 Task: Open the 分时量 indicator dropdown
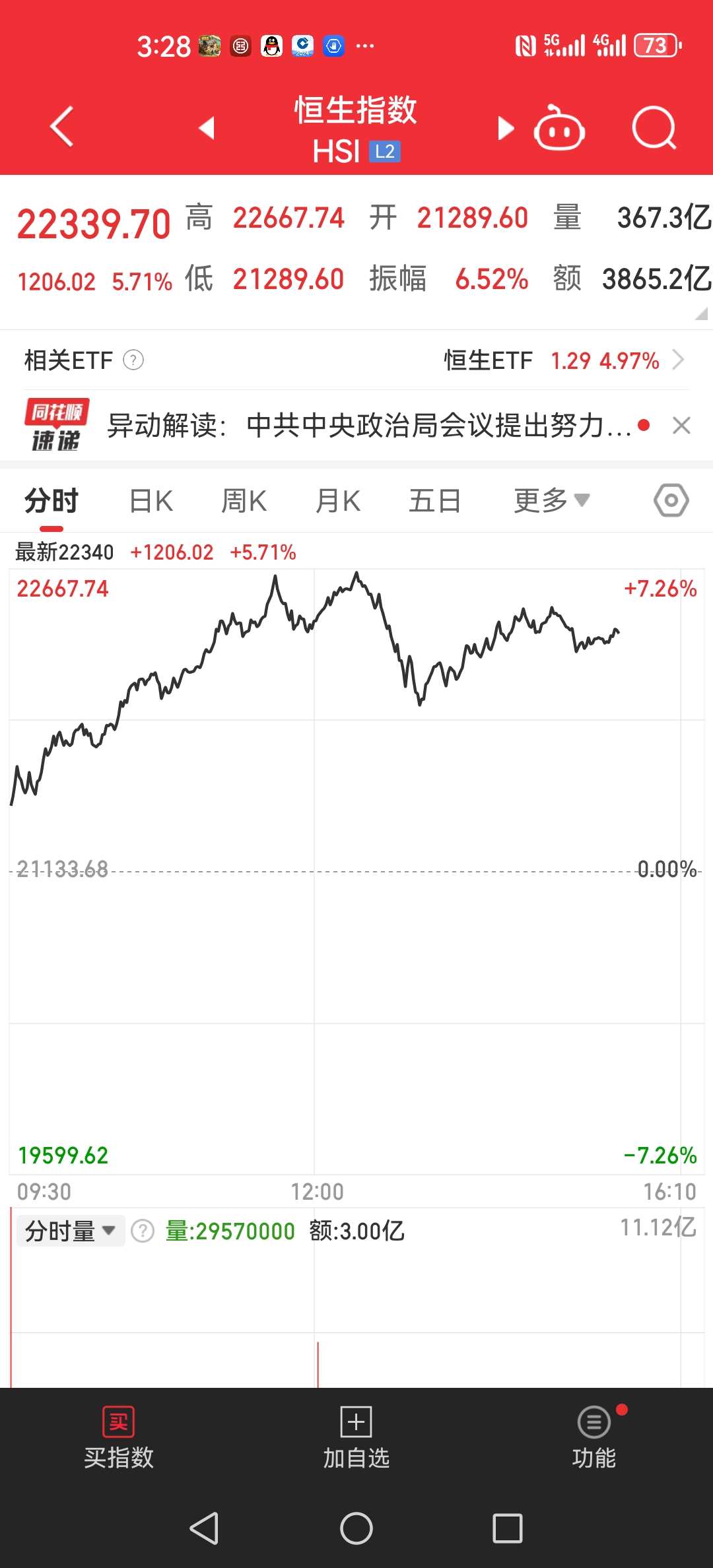[71, 1231]
